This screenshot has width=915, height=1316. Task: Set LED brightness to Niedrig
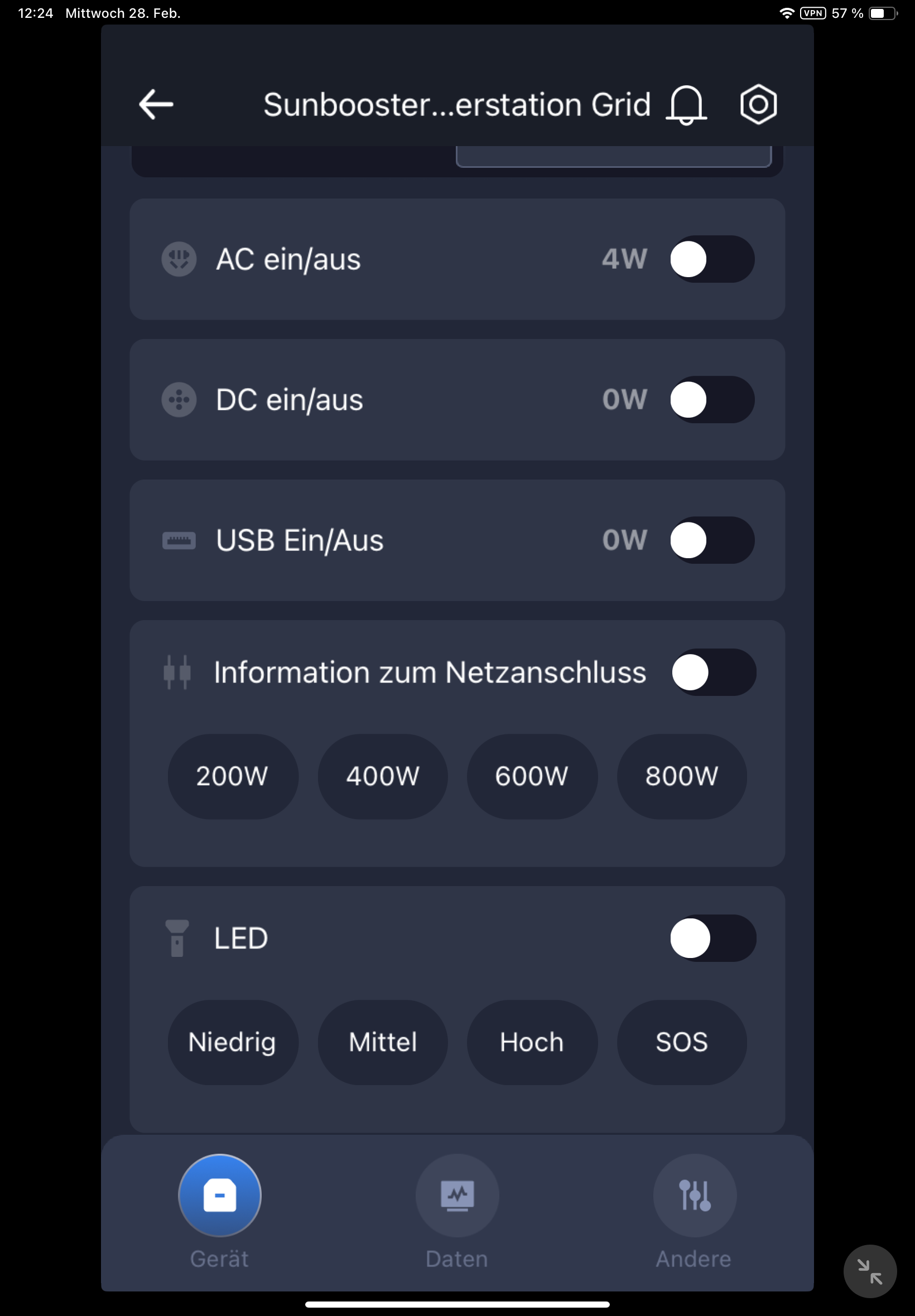point(232,1042)
